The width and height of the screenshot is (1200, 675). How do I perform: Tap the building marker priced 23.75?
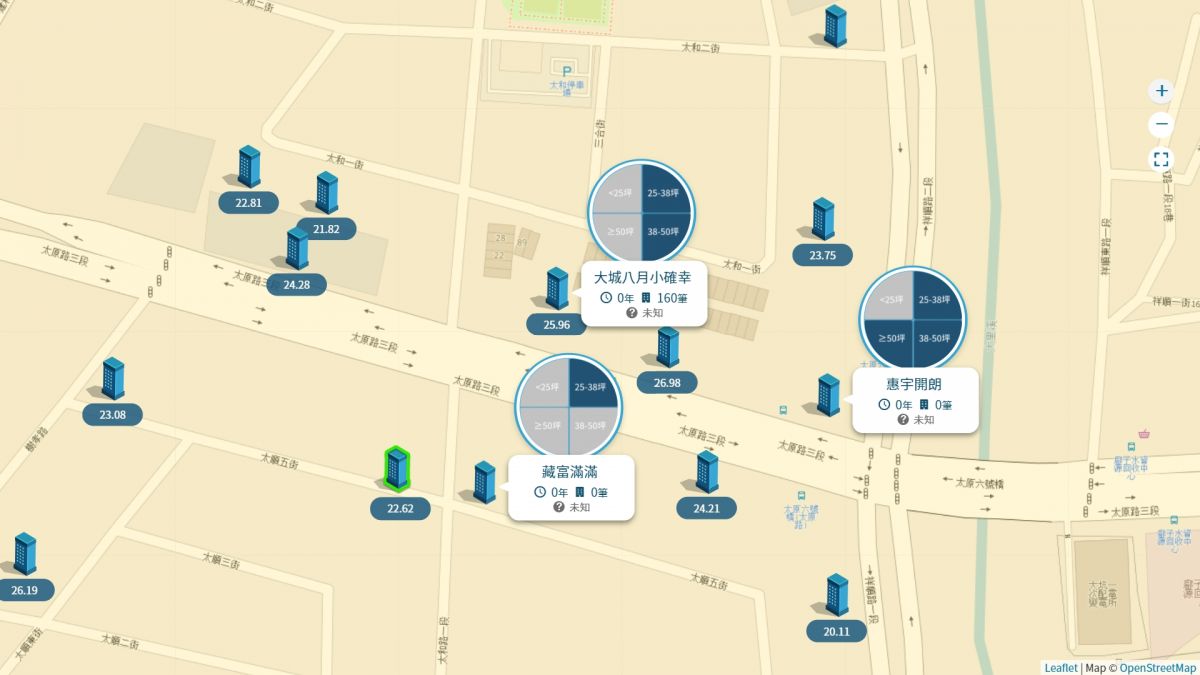pos(823,219)
